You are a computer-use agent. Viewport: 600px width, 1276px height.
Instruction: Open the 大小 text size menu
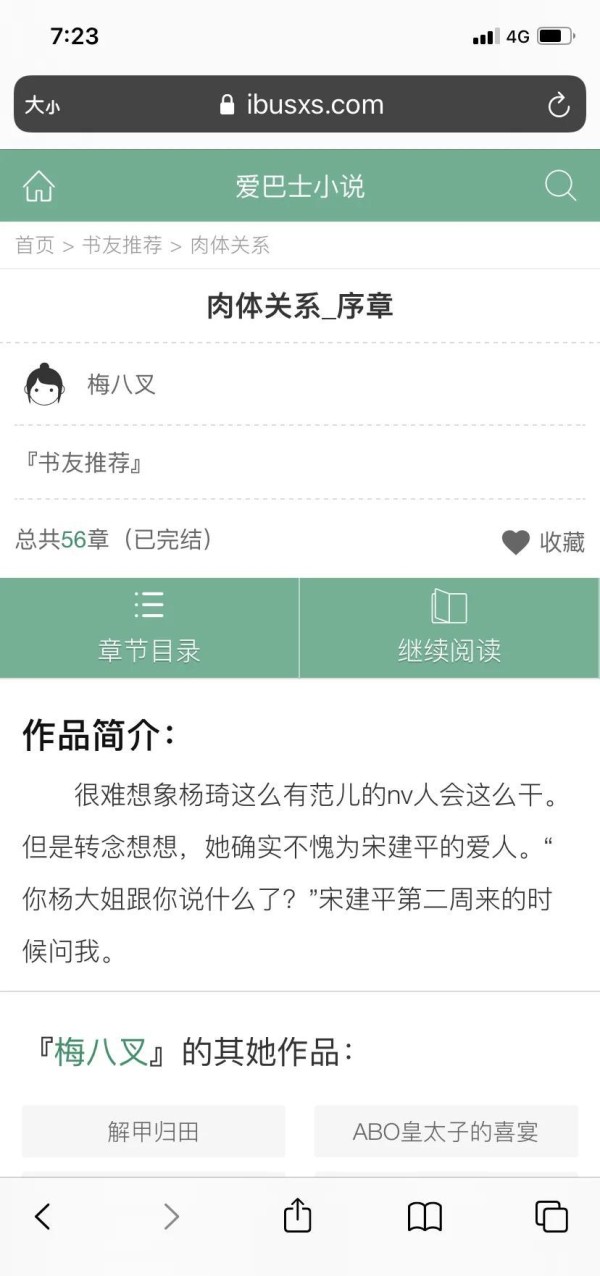tap(42, 105)
